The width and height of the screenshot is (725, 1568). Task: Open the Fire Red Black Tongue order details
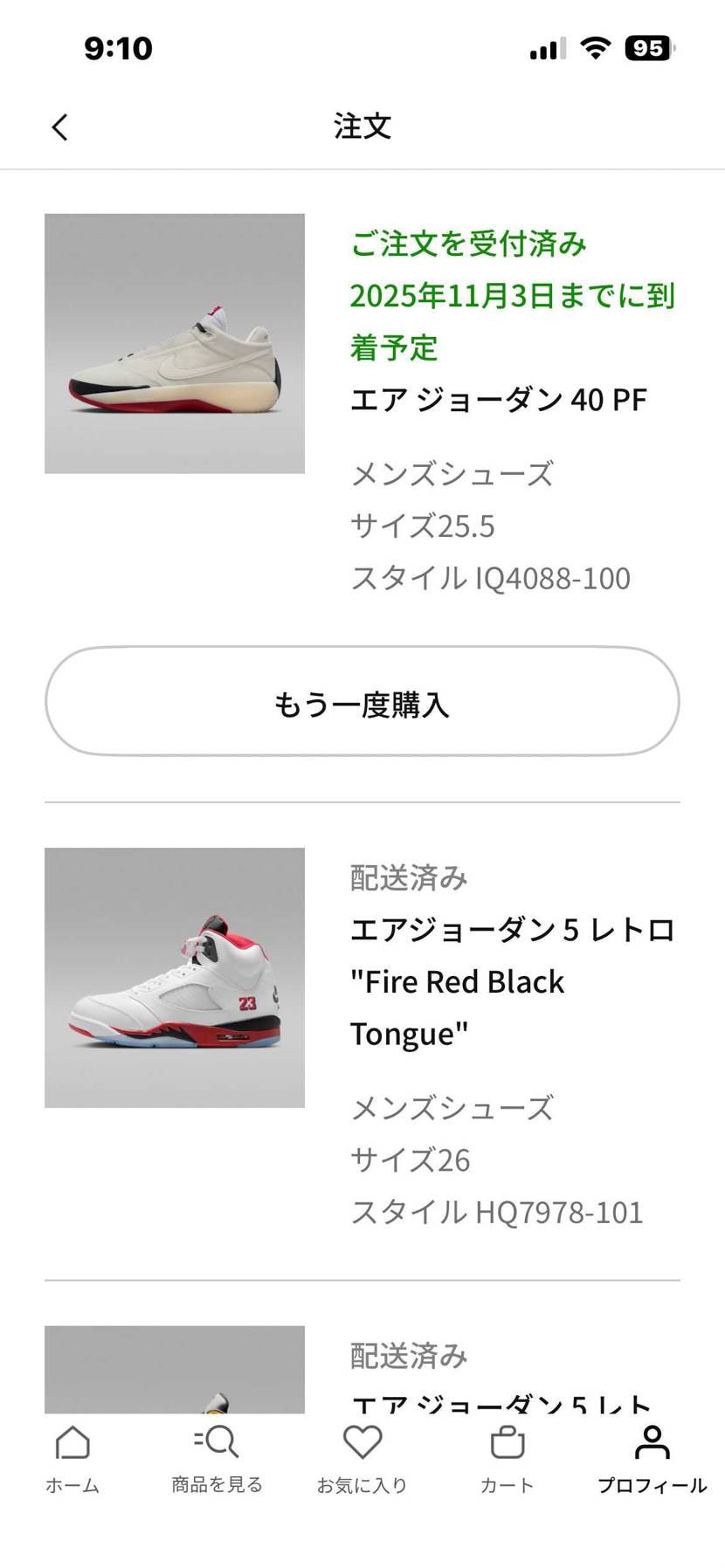pos(511,981)
